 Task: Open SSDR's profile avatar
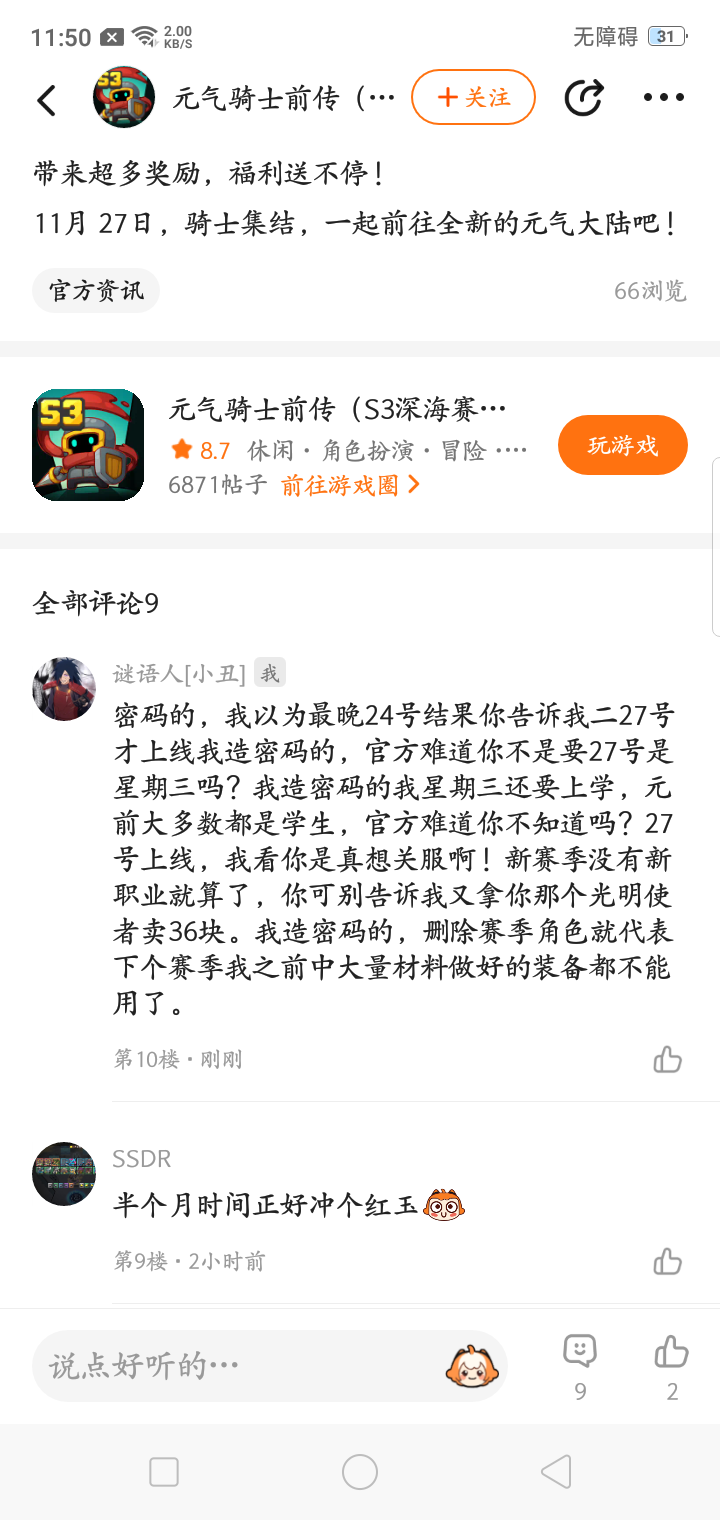point(64,1174)
